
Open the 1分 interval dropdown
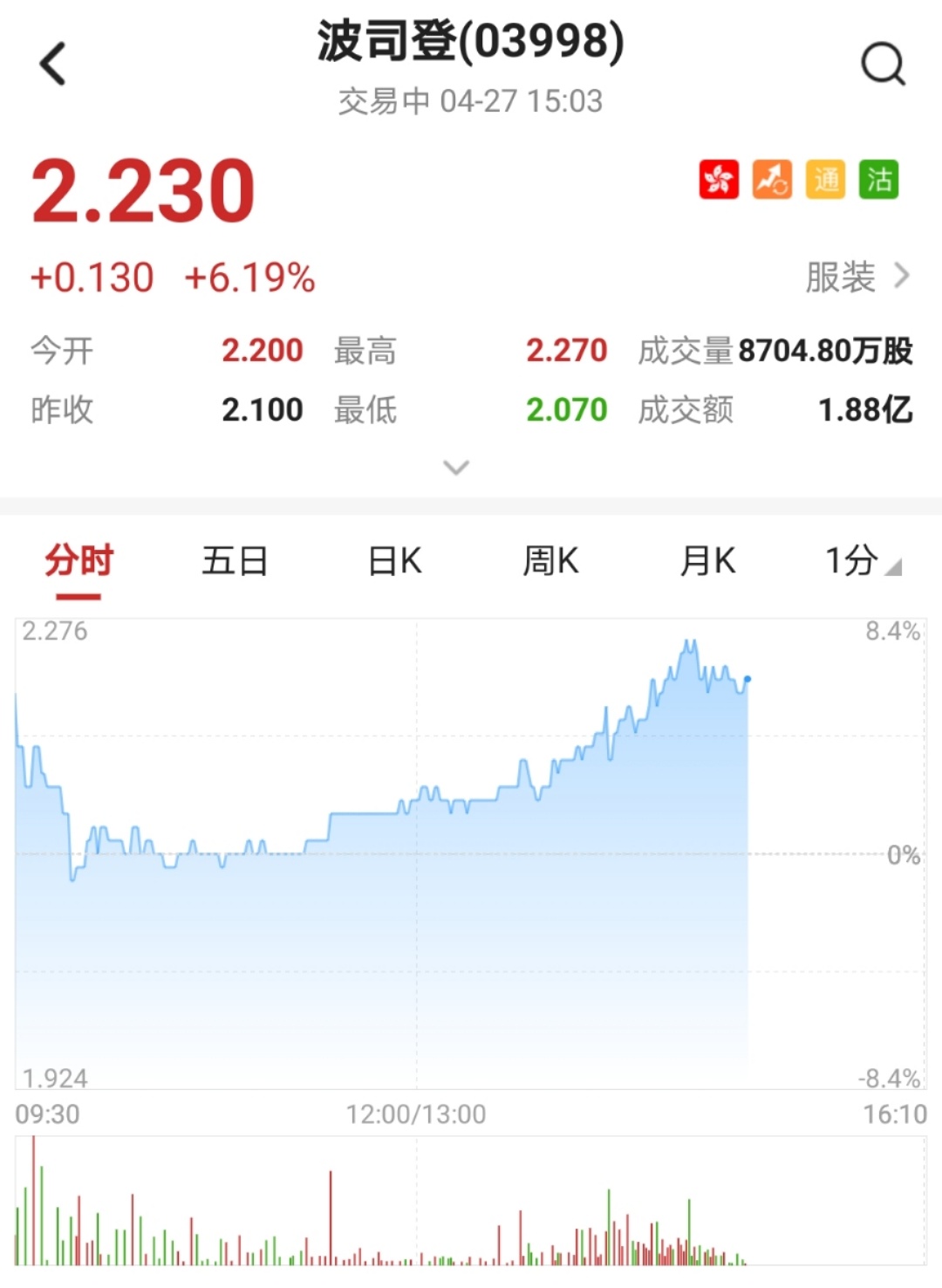[x=862, y=560]
